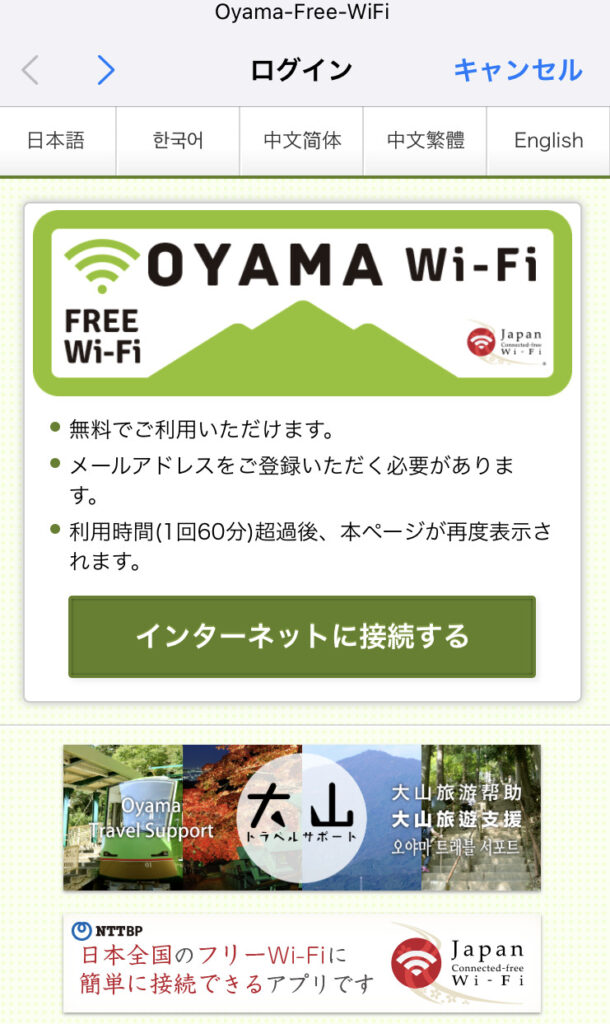This screenshot has height=1024, width=610.
Task: Change the page language to English
Action: [x=548, y=141]
